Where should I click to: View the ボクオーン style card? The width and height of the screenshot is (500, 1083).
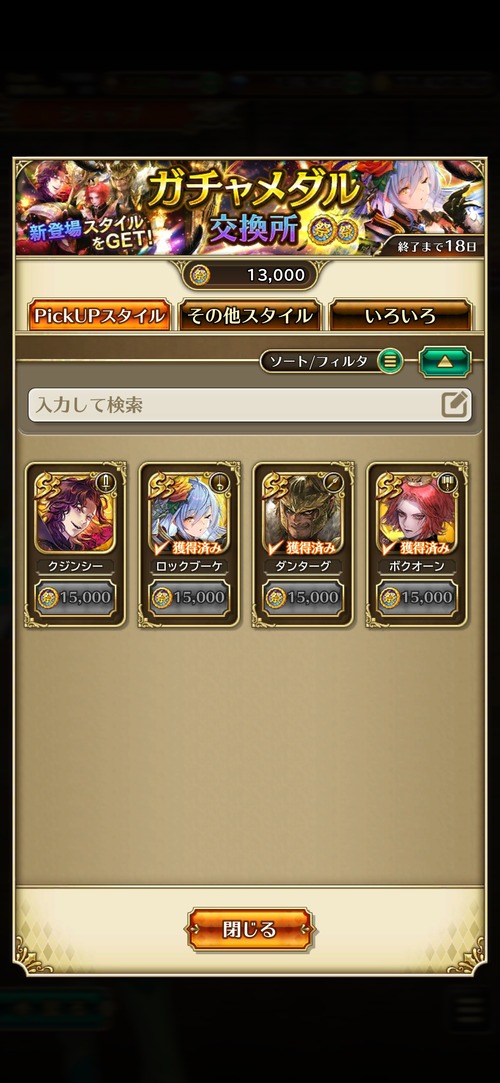(x=417, y=544)
